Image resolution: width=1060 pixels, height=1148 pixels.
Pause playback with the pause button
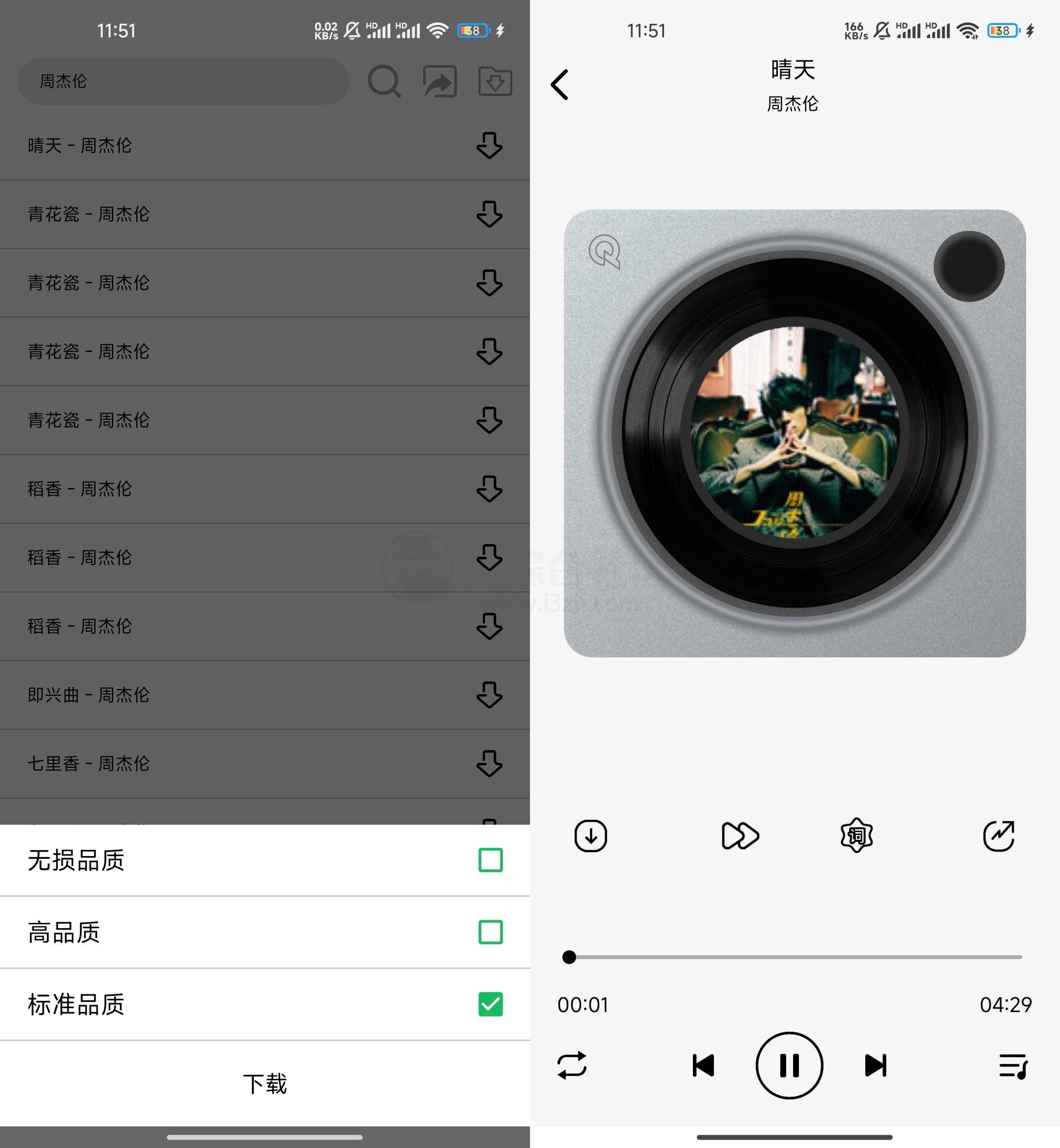tap(789, 1066)
